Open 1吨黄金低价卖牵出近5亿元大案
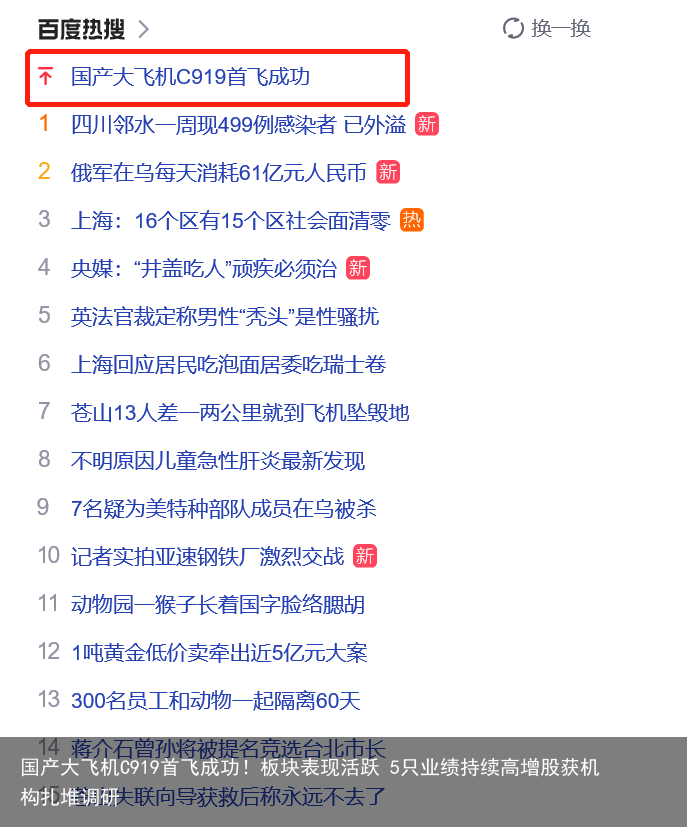The width and height of the screenshot is (687, 827). [x=219, y=653]
